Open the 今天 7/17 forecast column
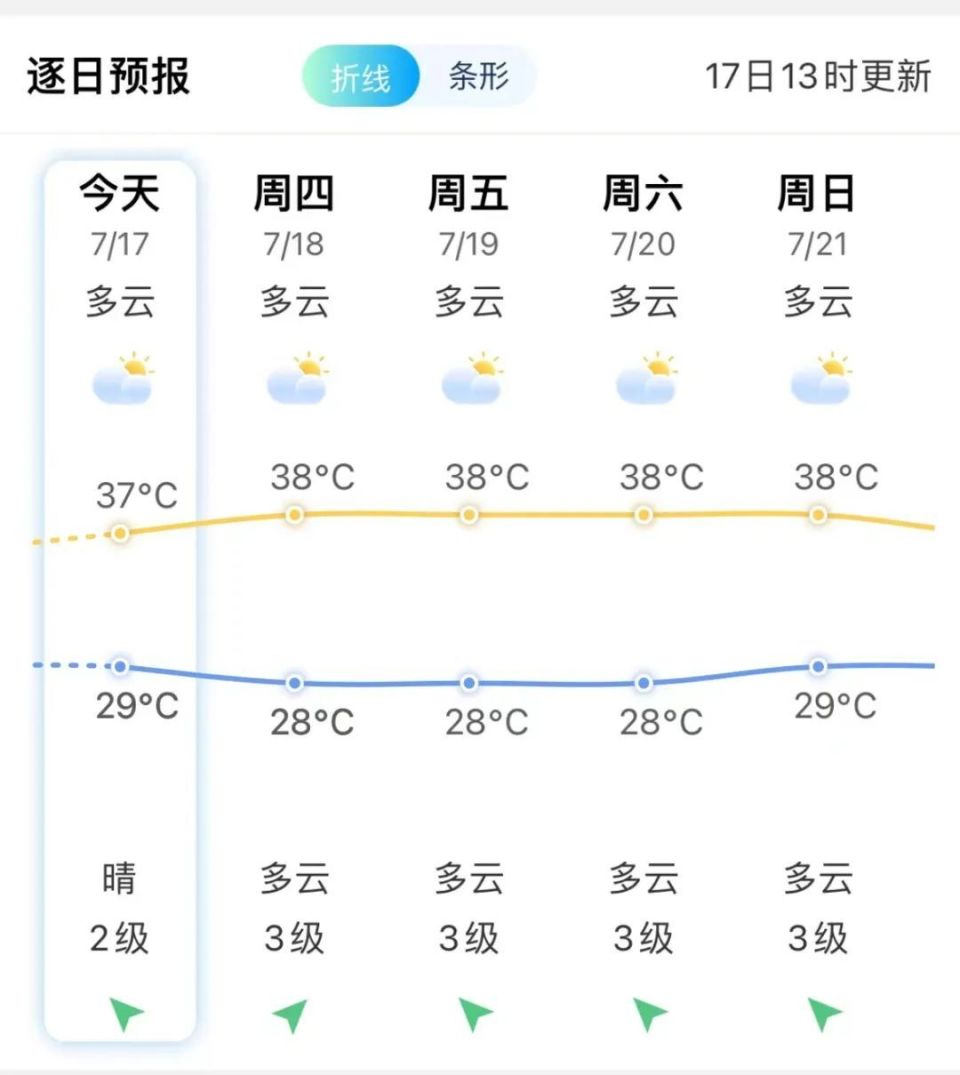 click(120, 215)
